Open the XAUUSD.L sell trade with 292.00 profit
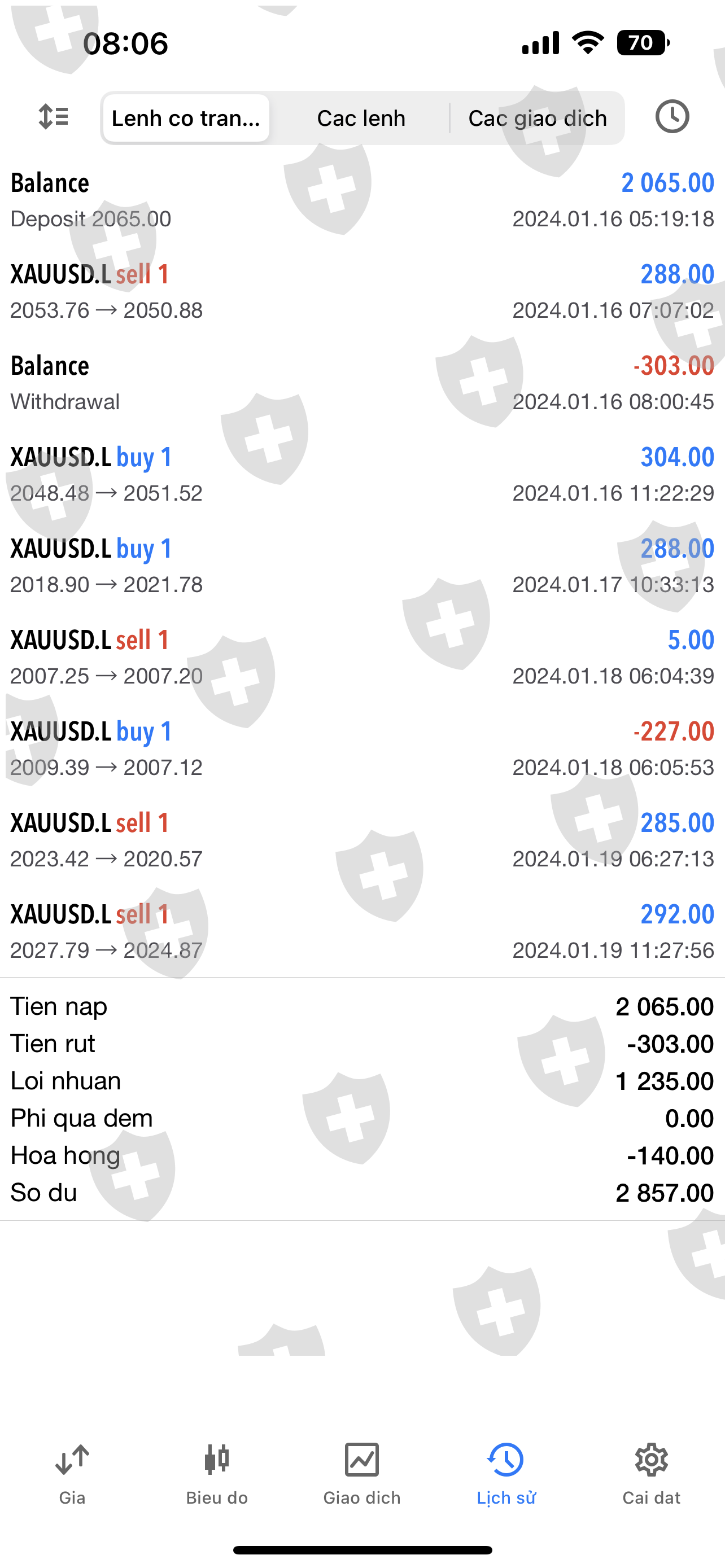725x1568 pixels. pyautogui.click(x=361, y=931)
